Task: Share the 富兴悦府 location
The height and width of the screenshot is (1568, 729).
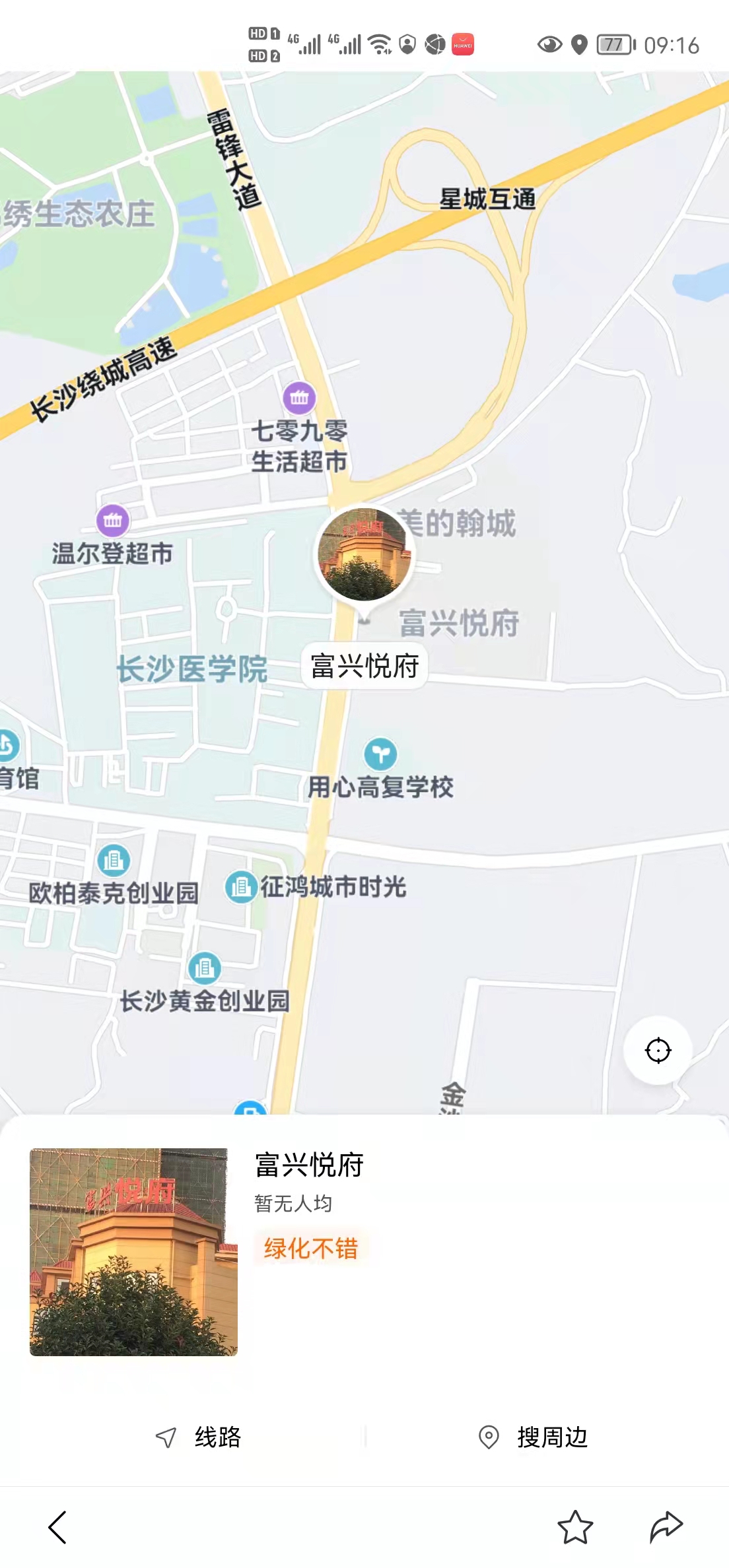Action: pos(666,1527)
